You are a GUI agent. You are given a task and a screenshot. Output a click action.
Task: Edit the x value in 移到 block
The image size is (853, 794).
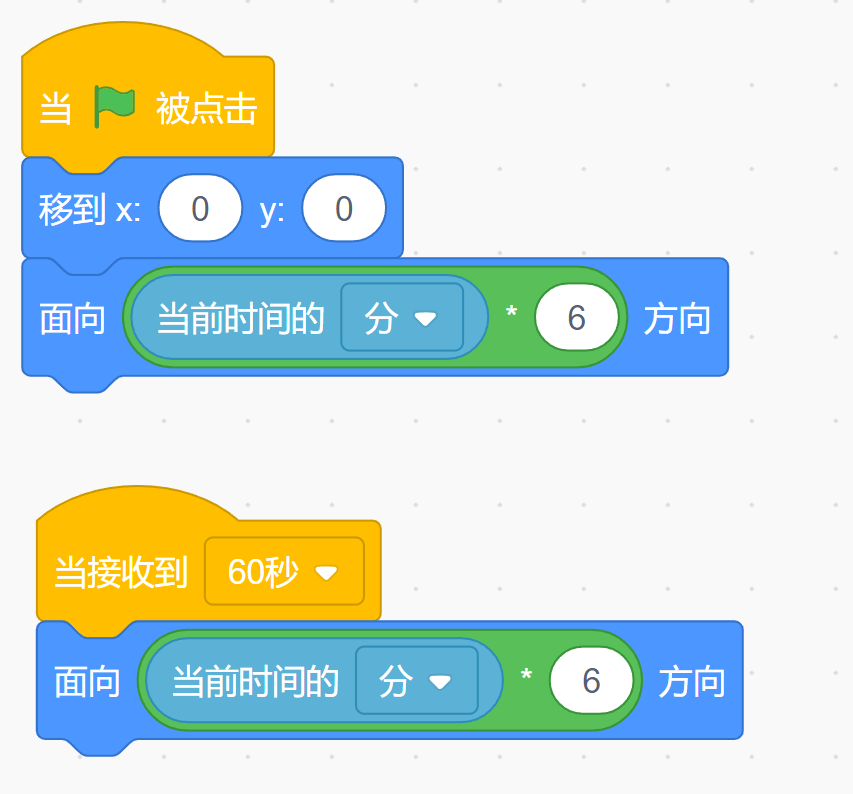(200, 209)
